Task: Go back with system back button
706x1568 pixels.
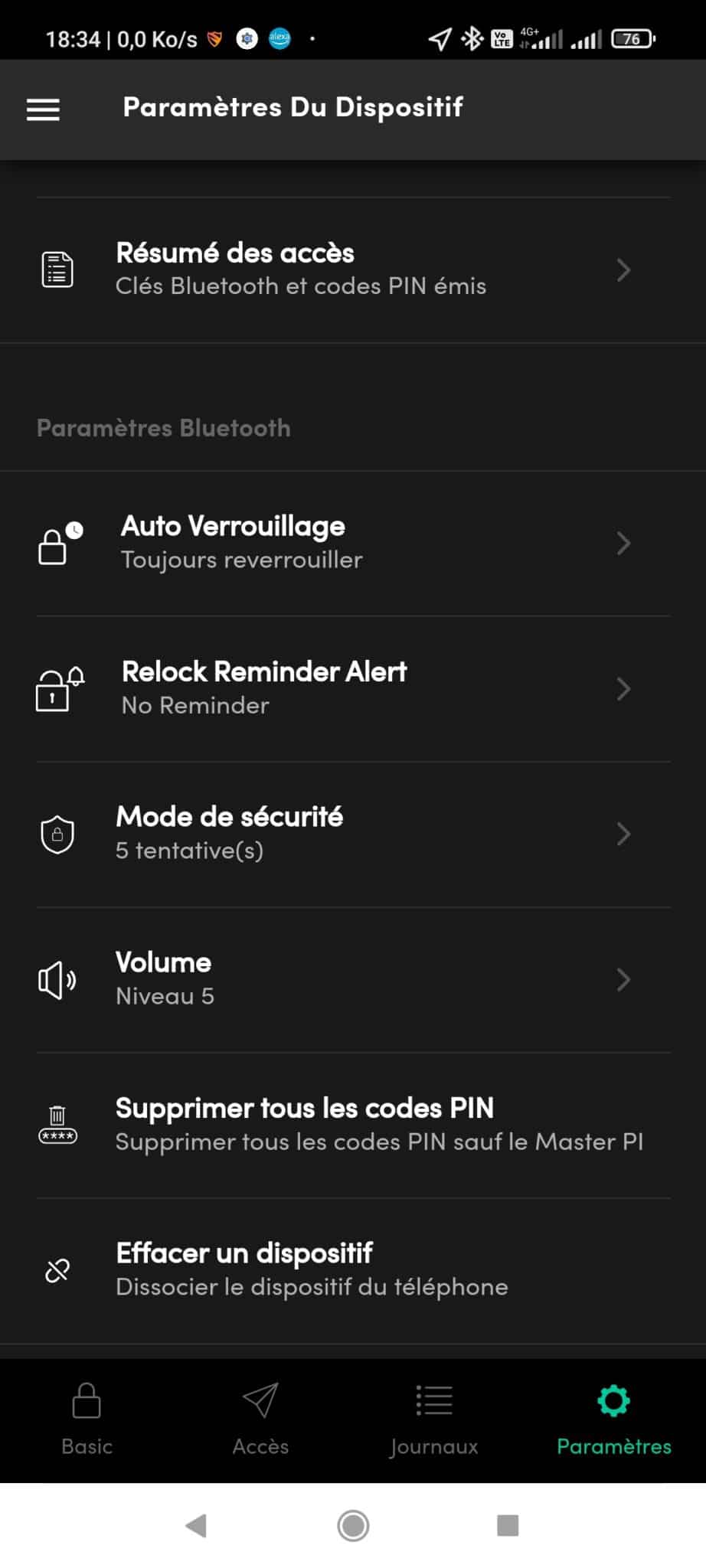Action: pyautogui.click(x=197, y=1525)
